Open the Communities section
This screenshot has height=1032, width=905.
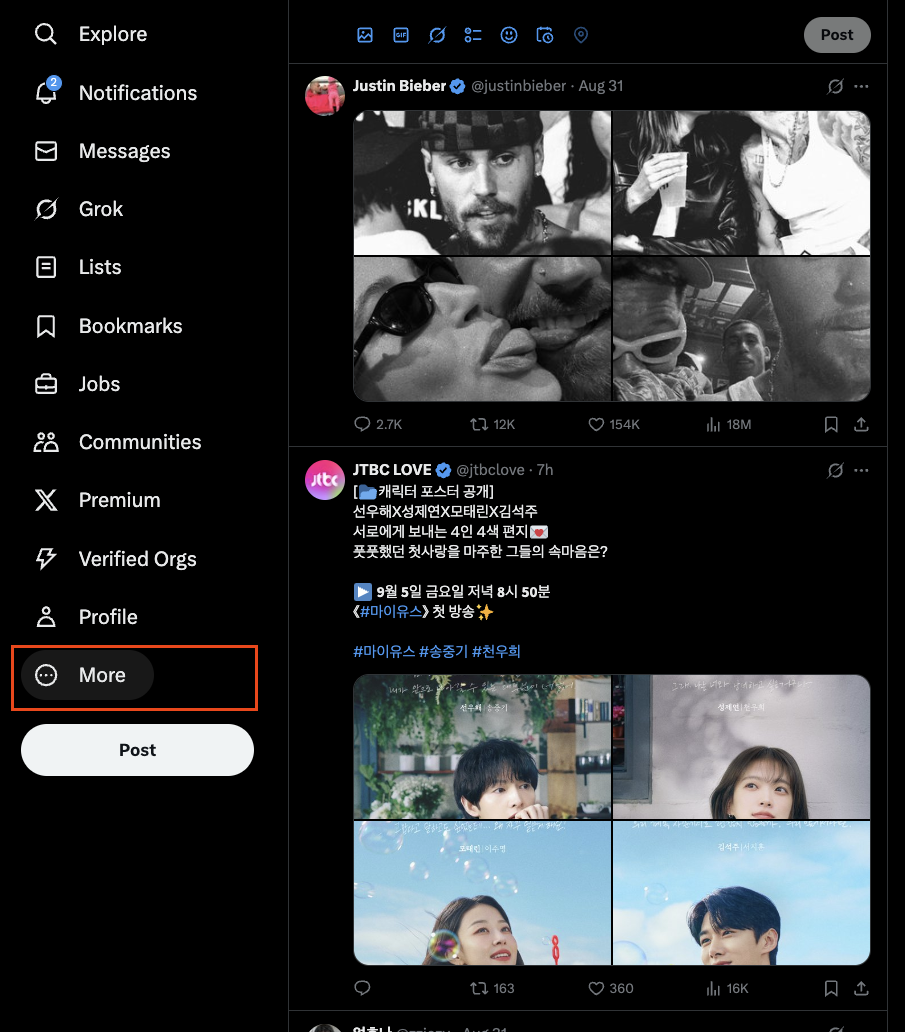(140, 441)
